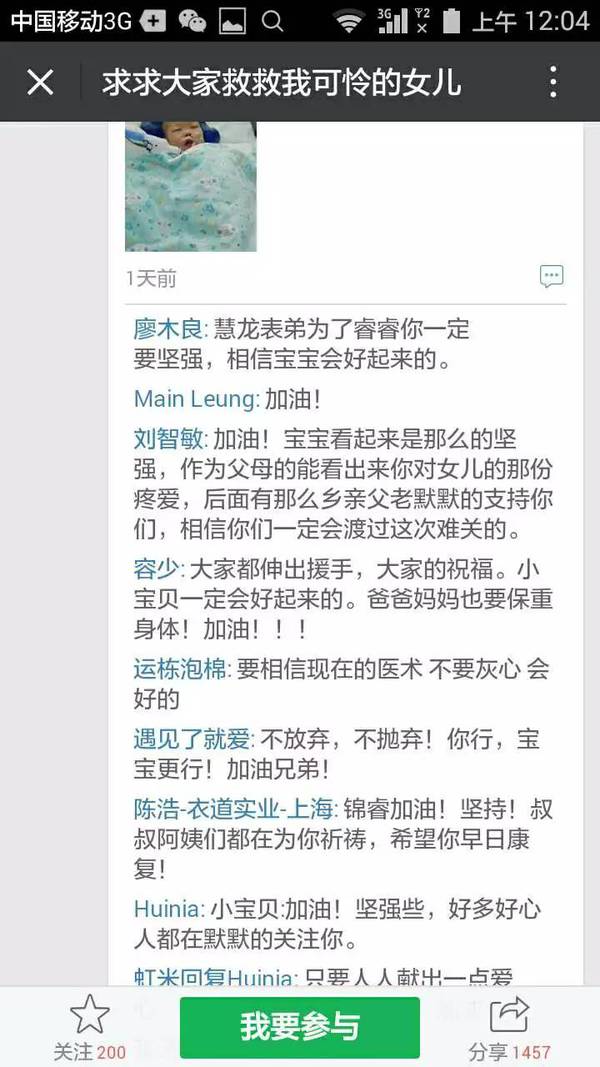Viewport: 600px width, 1067px height.
Task: Tap the green 我要参与 button
Action: click(x=299, y=1026)
